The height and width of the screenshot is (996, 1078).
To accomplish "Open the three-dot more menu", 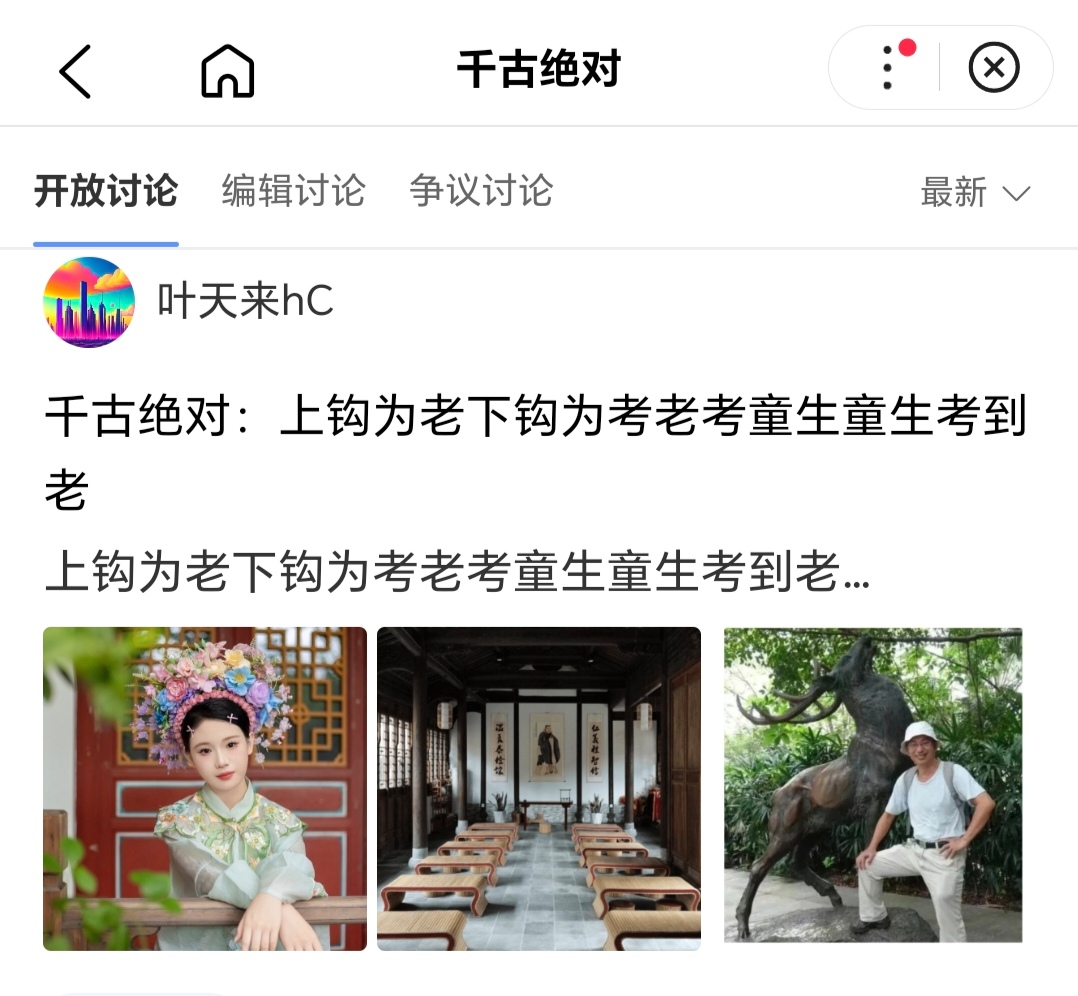I will 887,68.
